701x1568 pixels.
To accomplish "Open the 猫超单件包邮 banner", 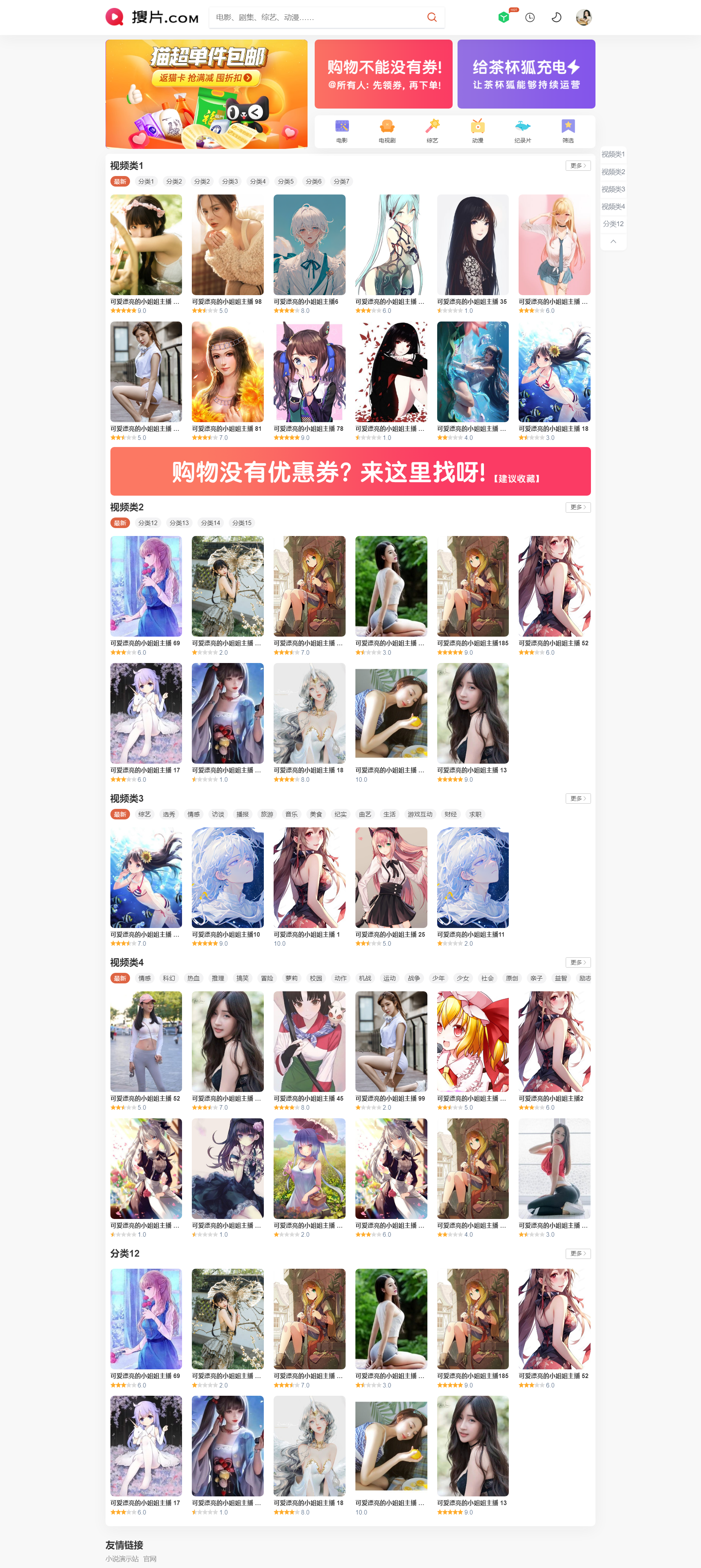I will pos(206,94).
